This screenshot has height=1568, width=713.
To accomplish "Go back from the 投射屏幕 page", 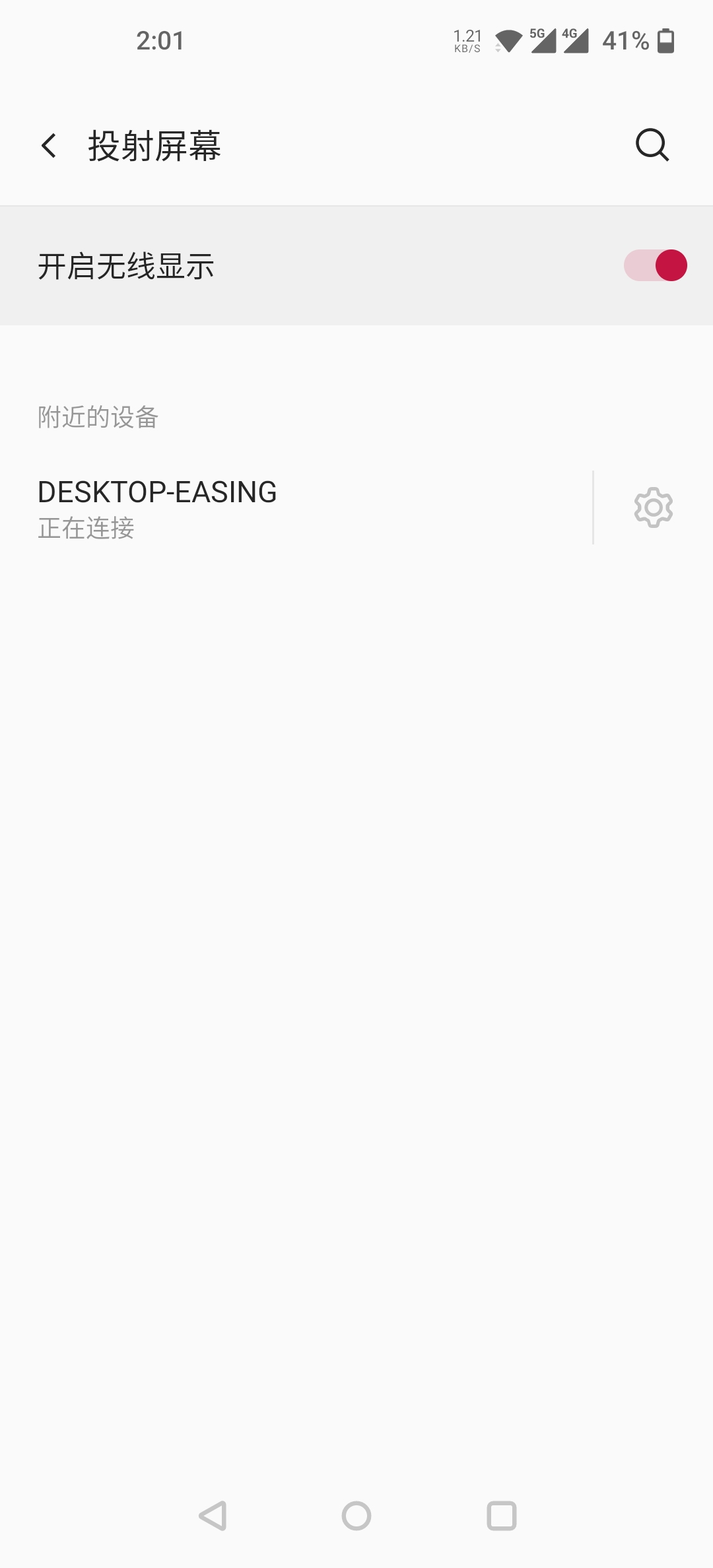I will pyautogui.click(x=49, y=146).
